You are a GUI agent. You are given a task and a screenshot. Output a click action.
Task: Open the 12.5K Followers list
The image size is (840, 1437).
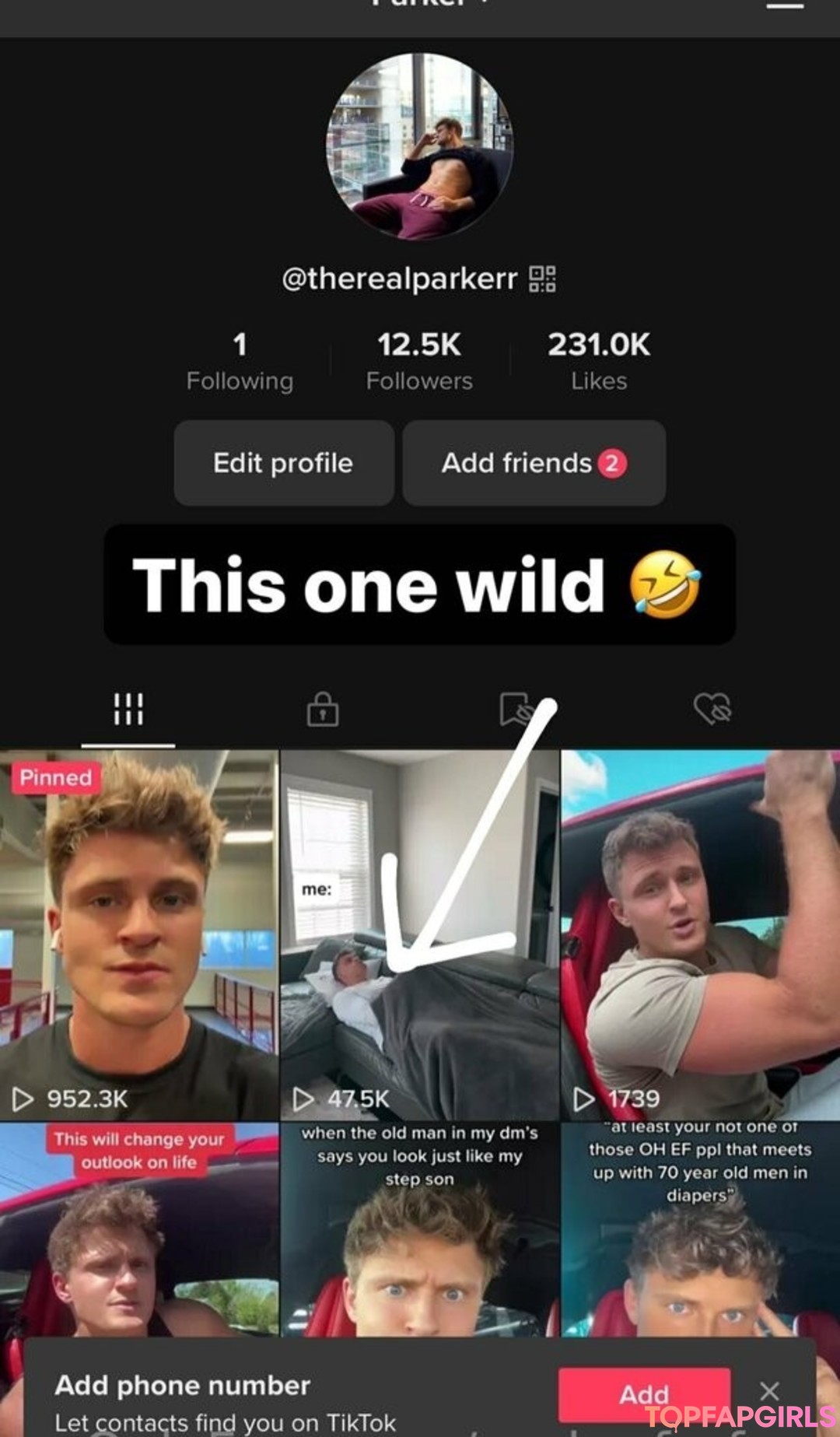pyautogui.click(x=419, y=361)
